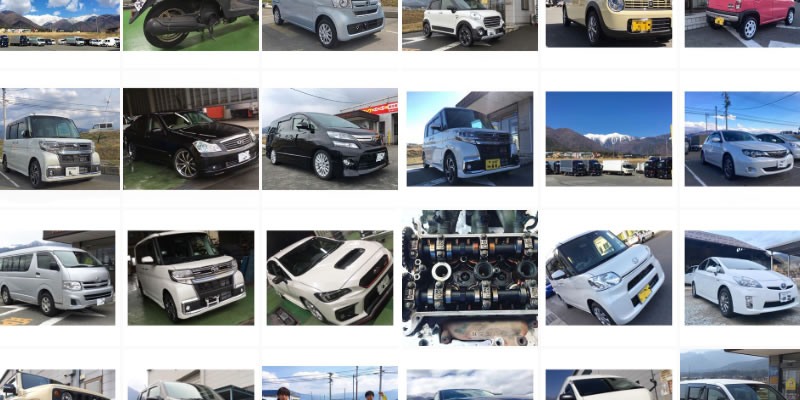View the white Subaru with hood scoop
Viewport: 800px width, 400px height.
329,277
